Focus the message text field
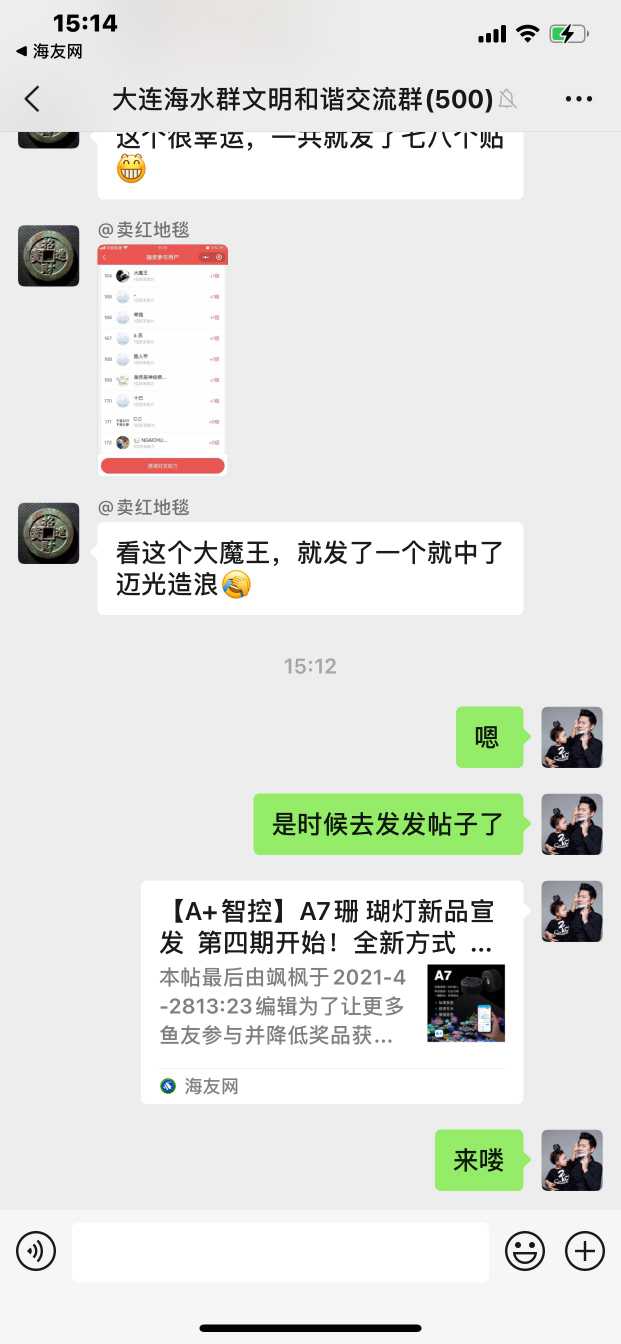The image size is (621, 1344). (280, 1251)
